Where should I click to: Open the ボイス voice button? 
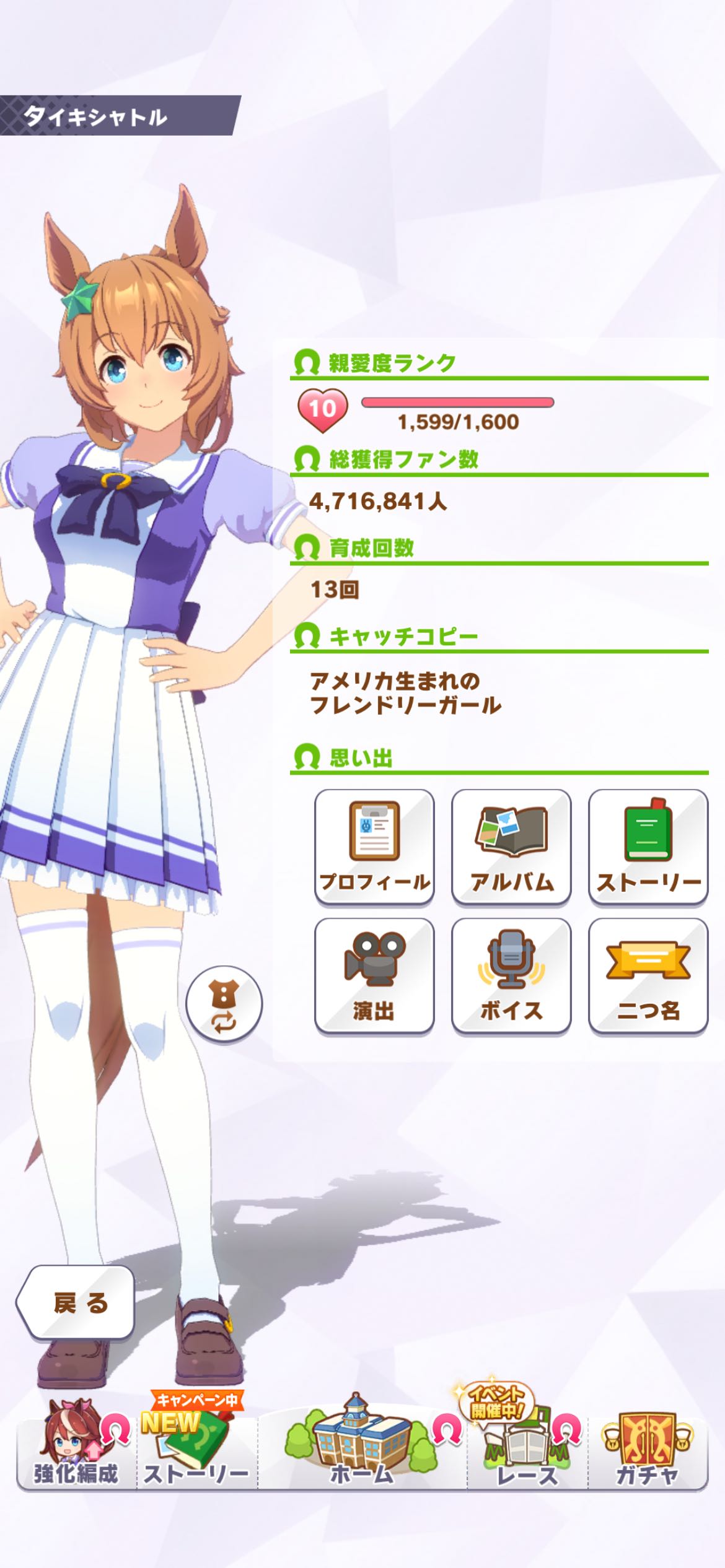point(511,976)
